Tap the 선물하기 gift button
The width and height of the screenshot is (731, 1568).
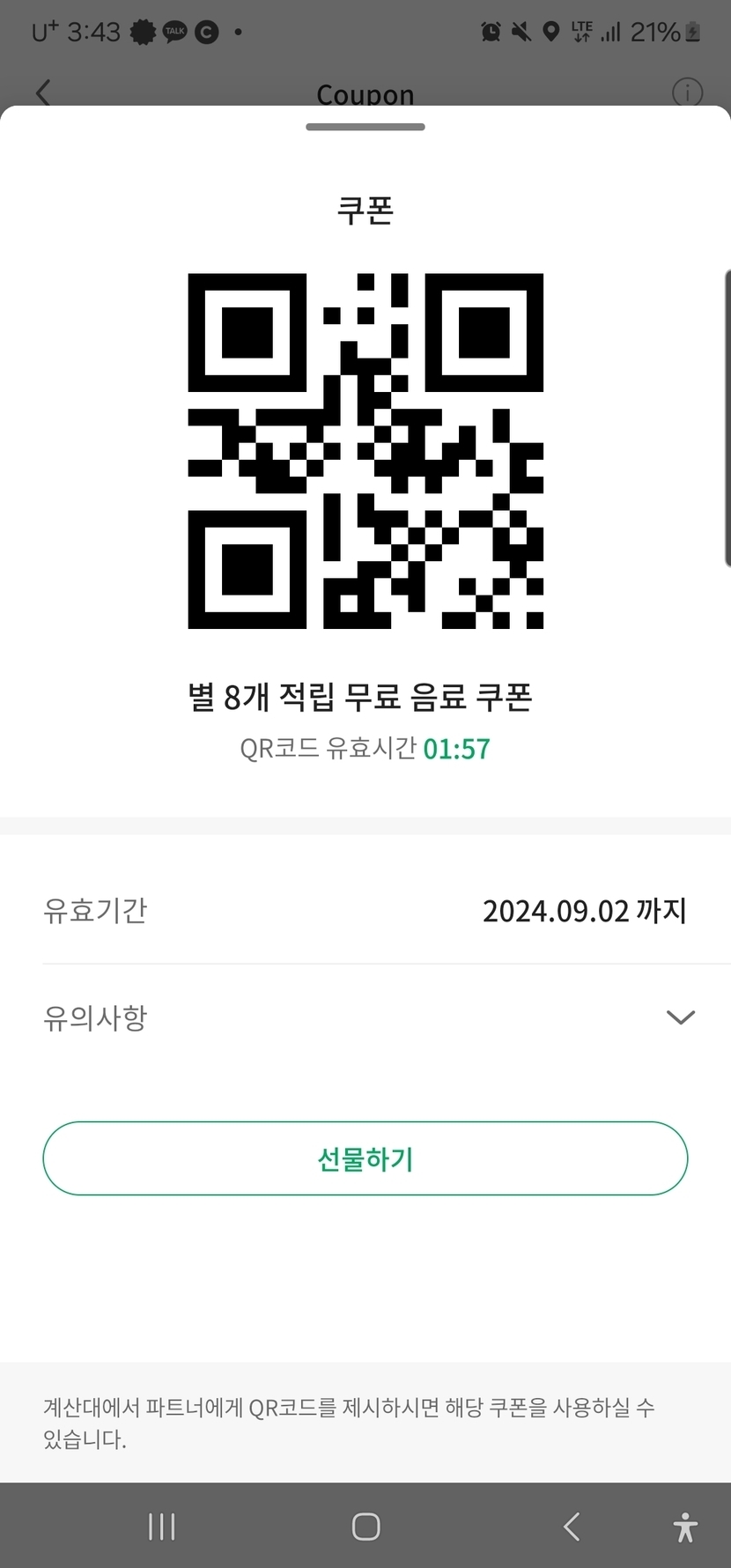coord(365,1158)
